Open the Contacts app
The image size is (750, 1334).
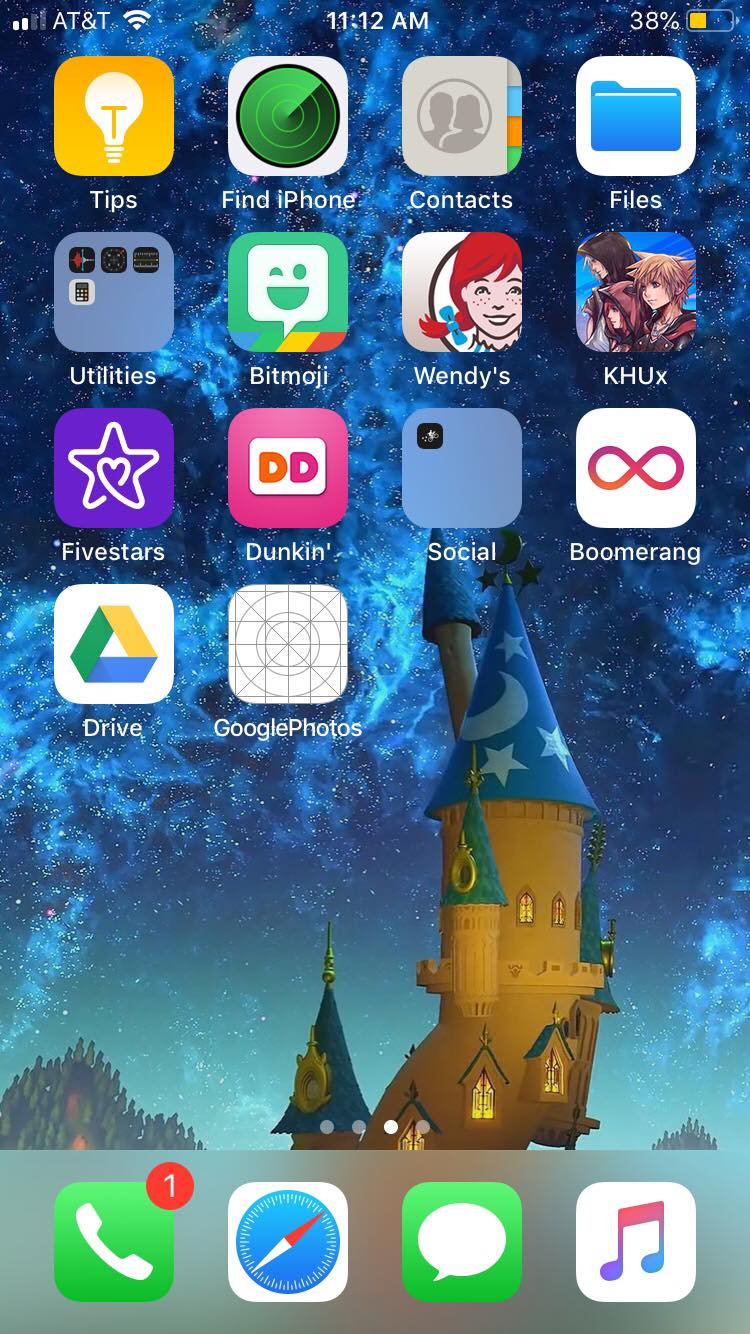pos(462,116)
